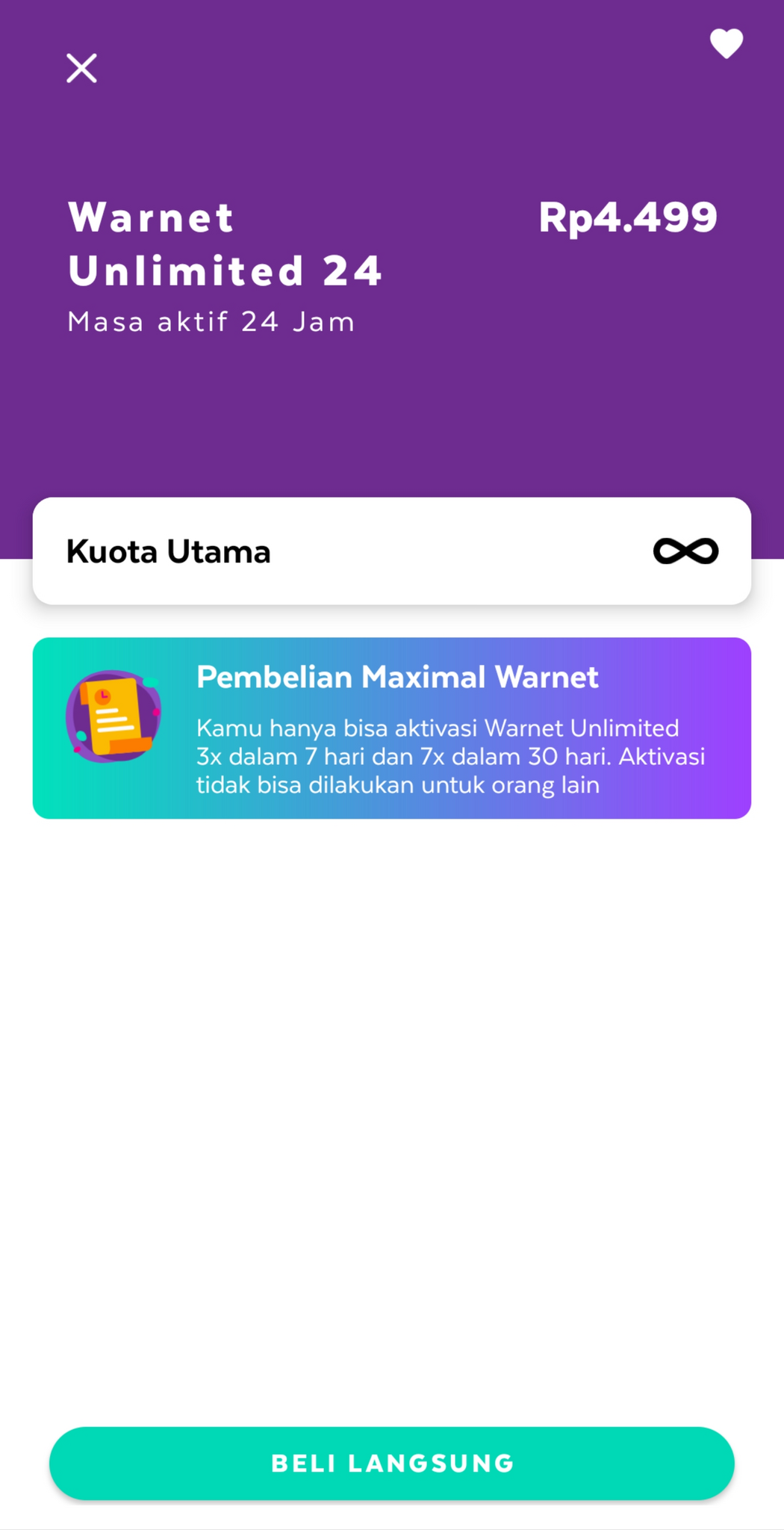Close the Warnet Unlimited 24 package page
The width and height of the screenshot is (784, 1530).
(x=81, y=68)
